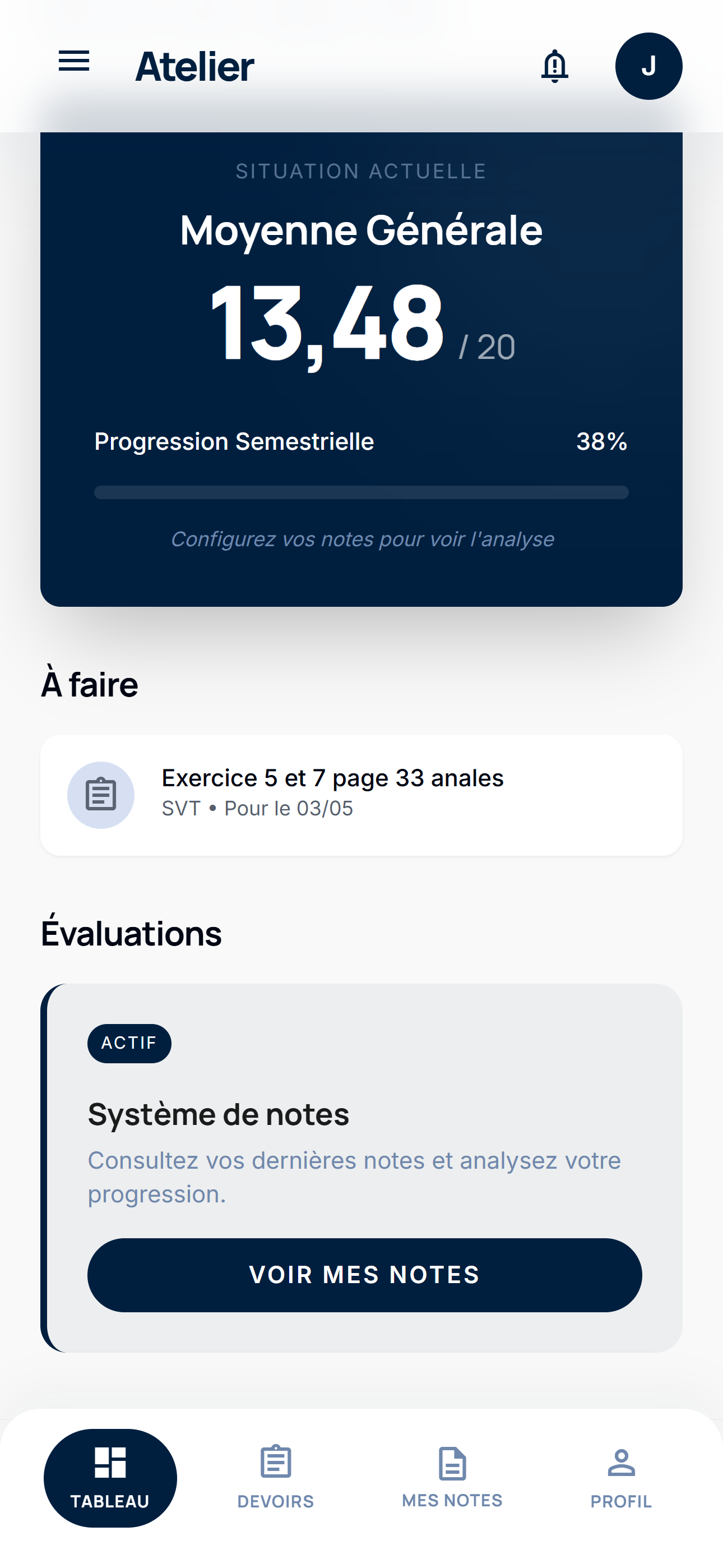Tap the Voir mes notes button
723x1568 pixels.
point(364,1275)
